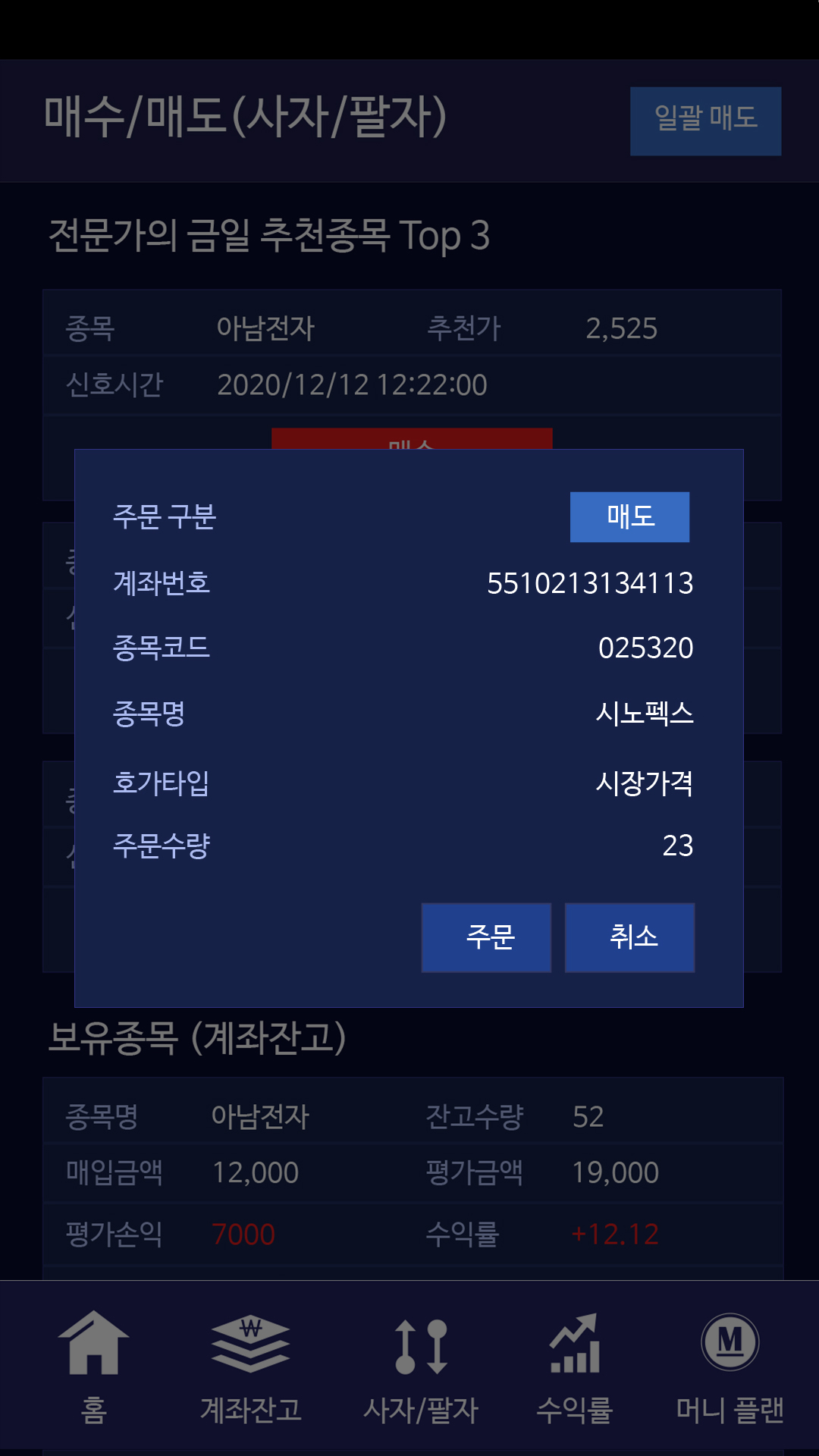Cancel the order with 취소 button
This screenshot has width=819, height=1456.
click(x=629, y=937)
